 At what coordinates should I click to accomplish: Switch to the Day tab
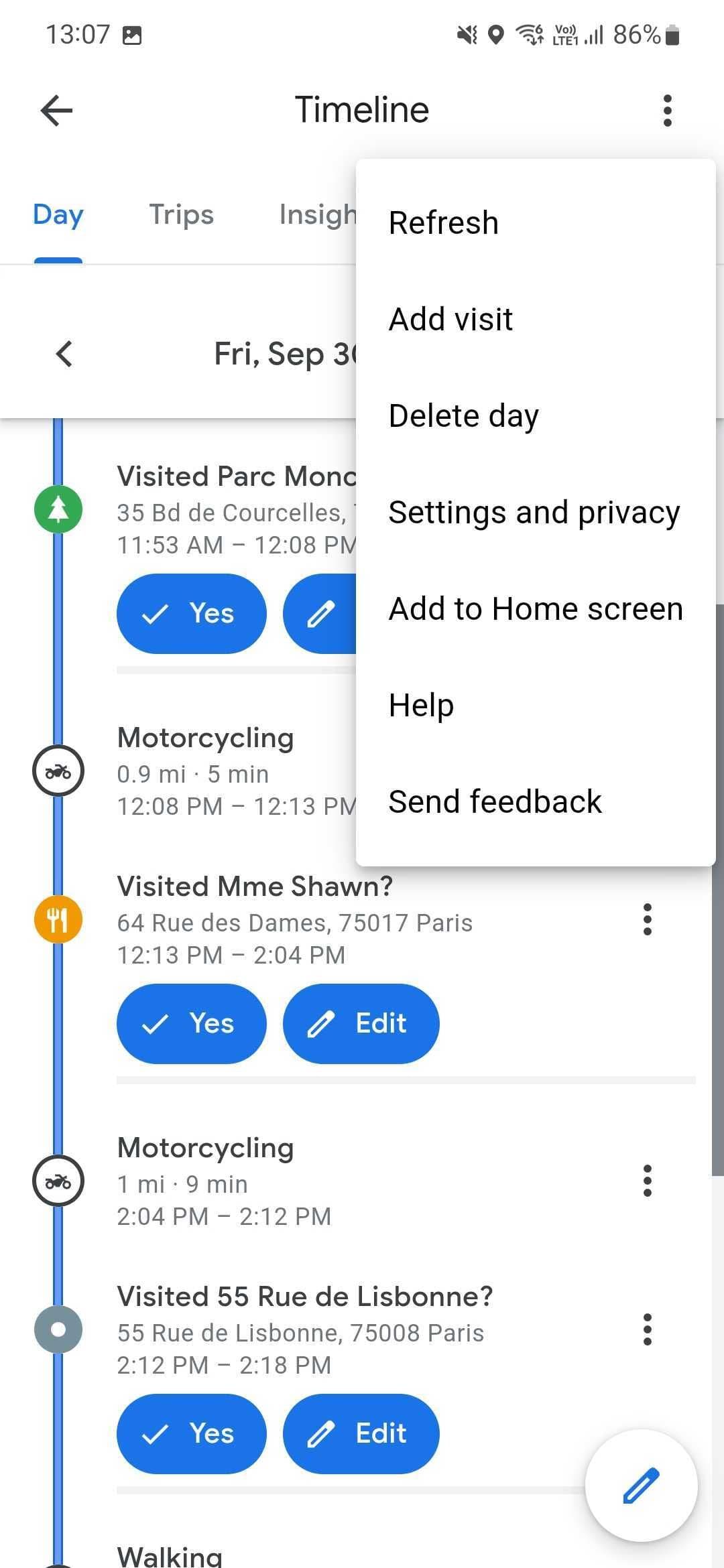click(58, 214)
